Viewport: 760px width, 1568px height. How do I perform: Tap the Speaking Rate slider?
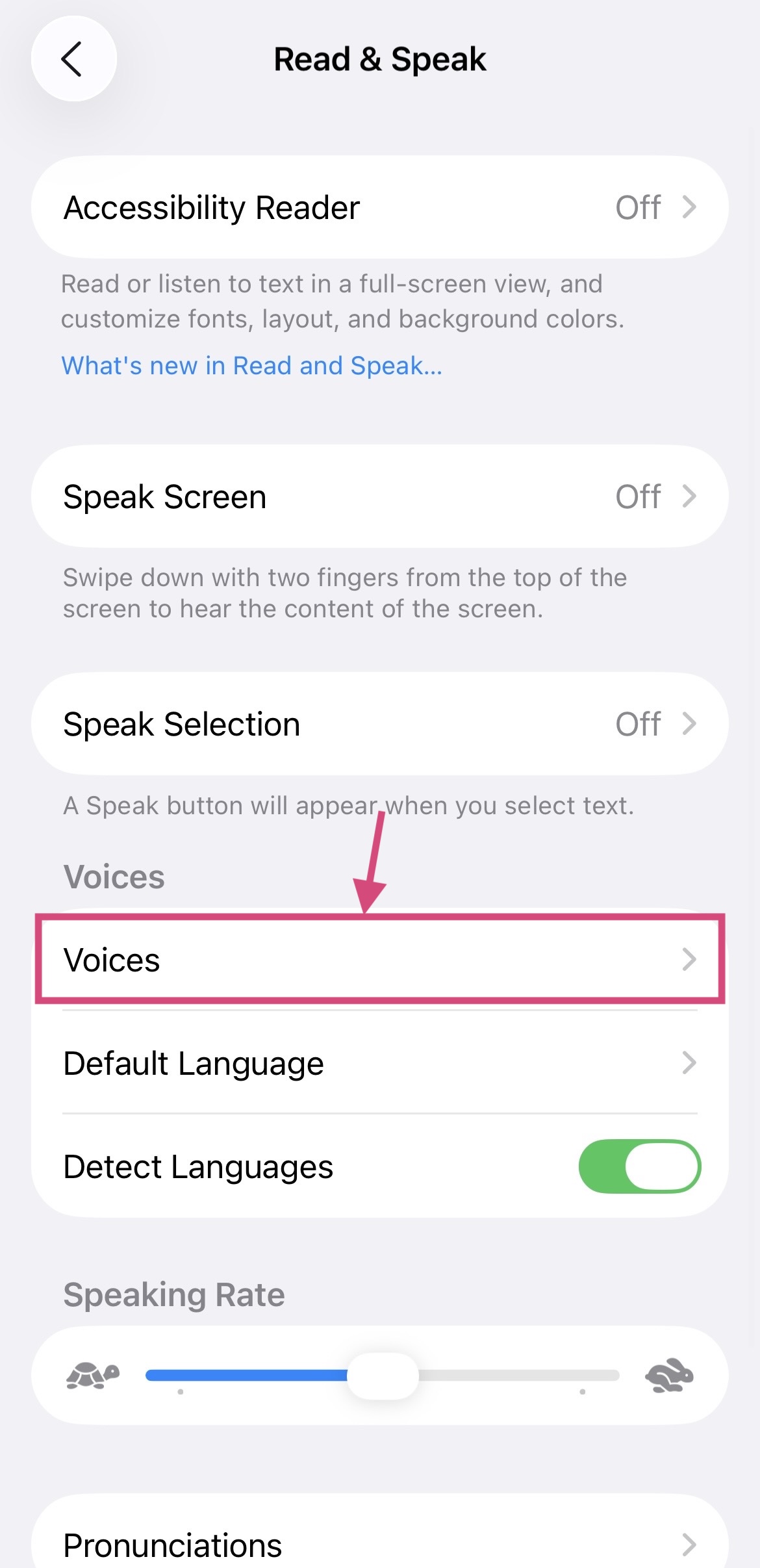pos(383,1376)
